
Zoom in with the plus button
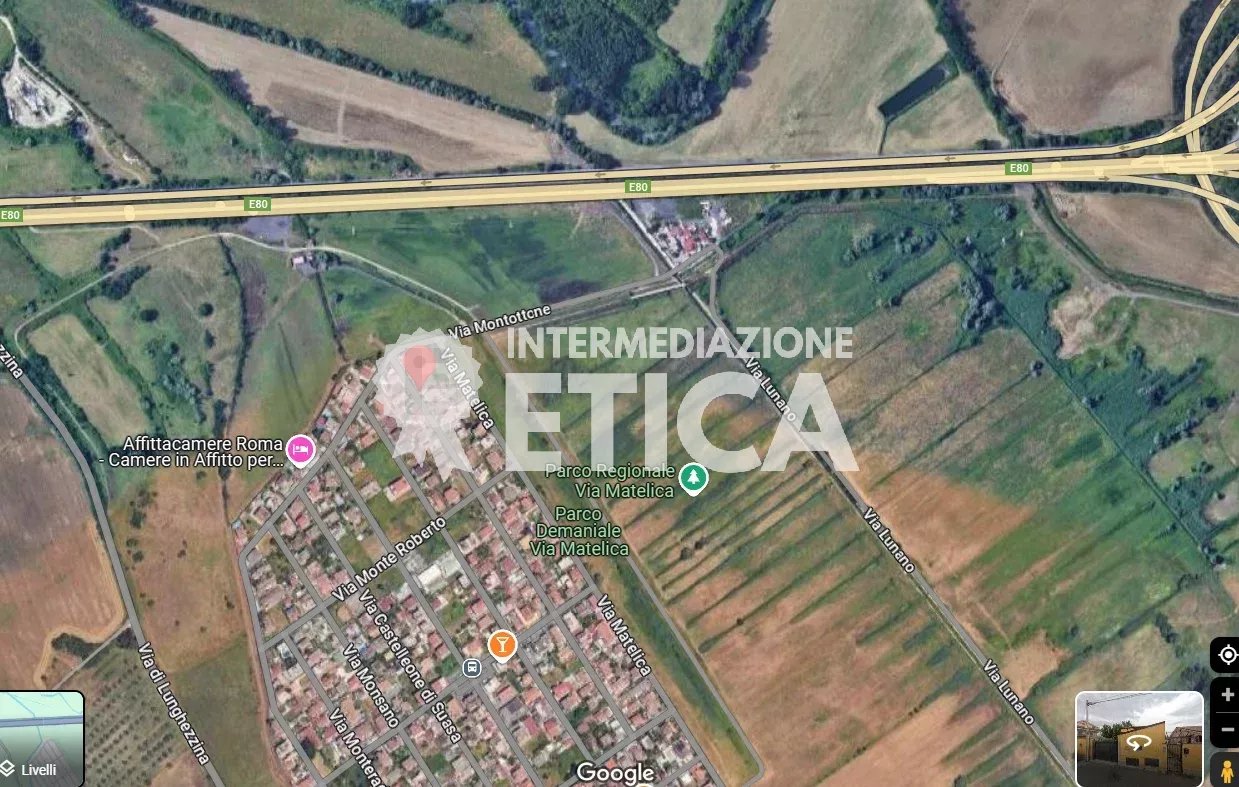1227,695
